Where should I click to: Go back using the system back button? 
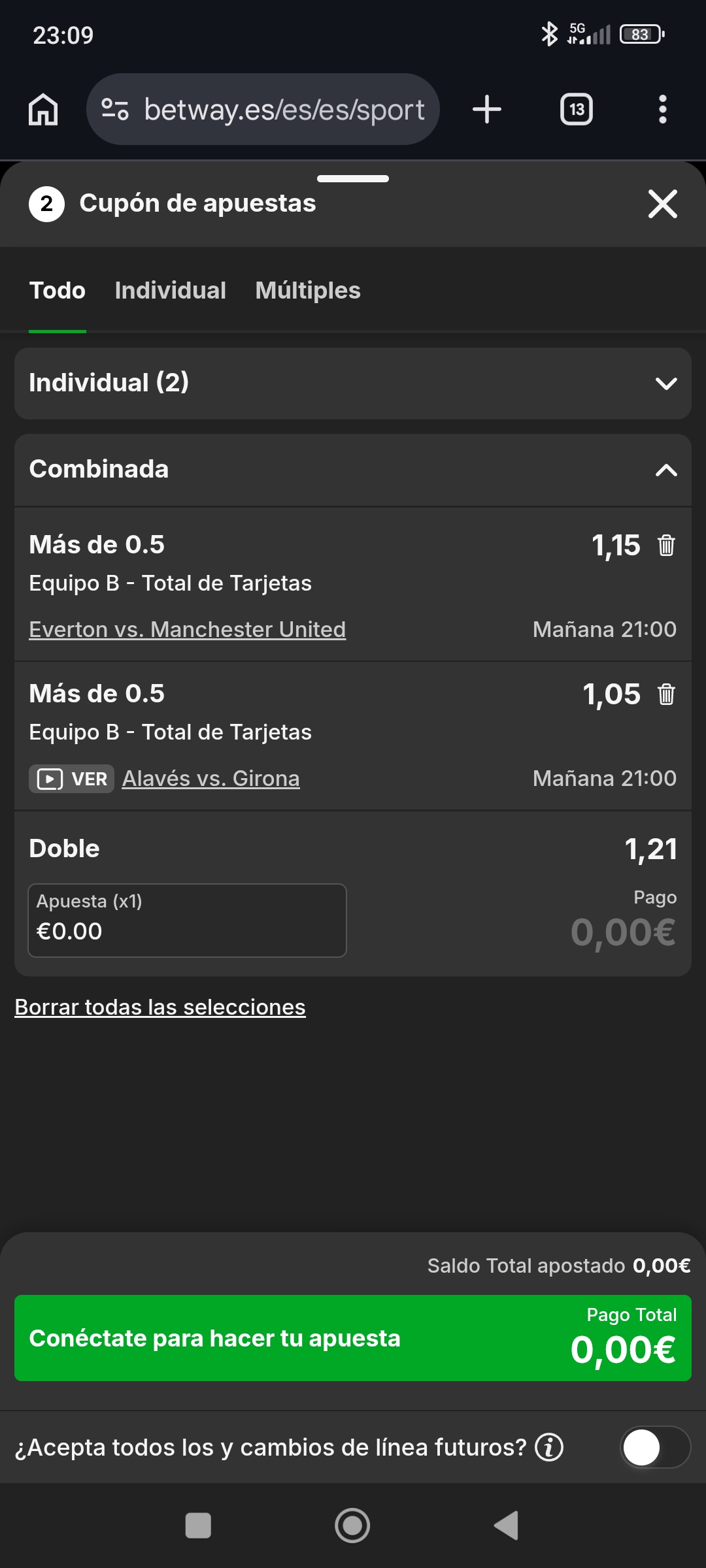(x=506, y=1526)
